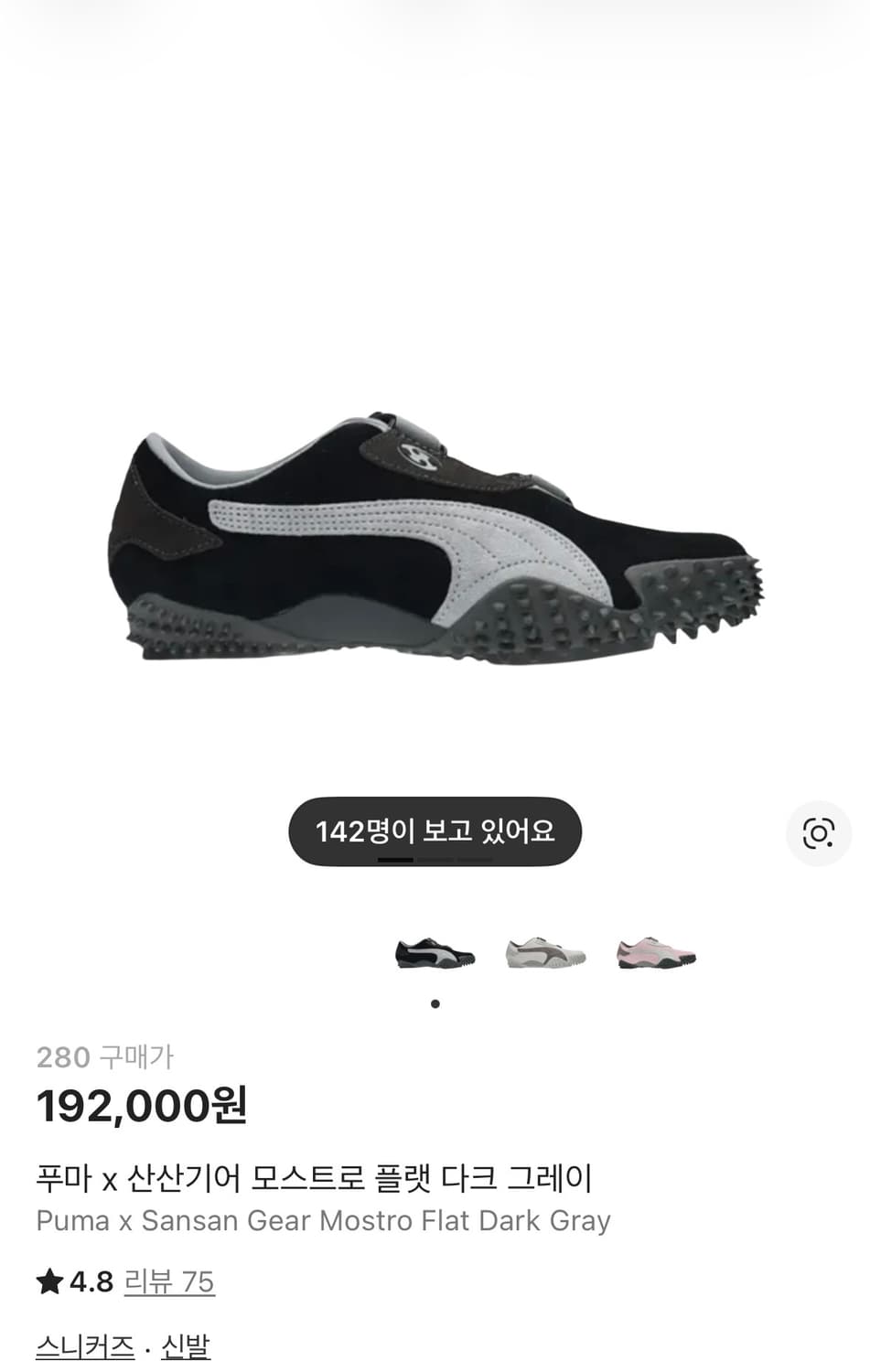Tap the "142명이 보고 있어요" viewer badge

[435, 831]
